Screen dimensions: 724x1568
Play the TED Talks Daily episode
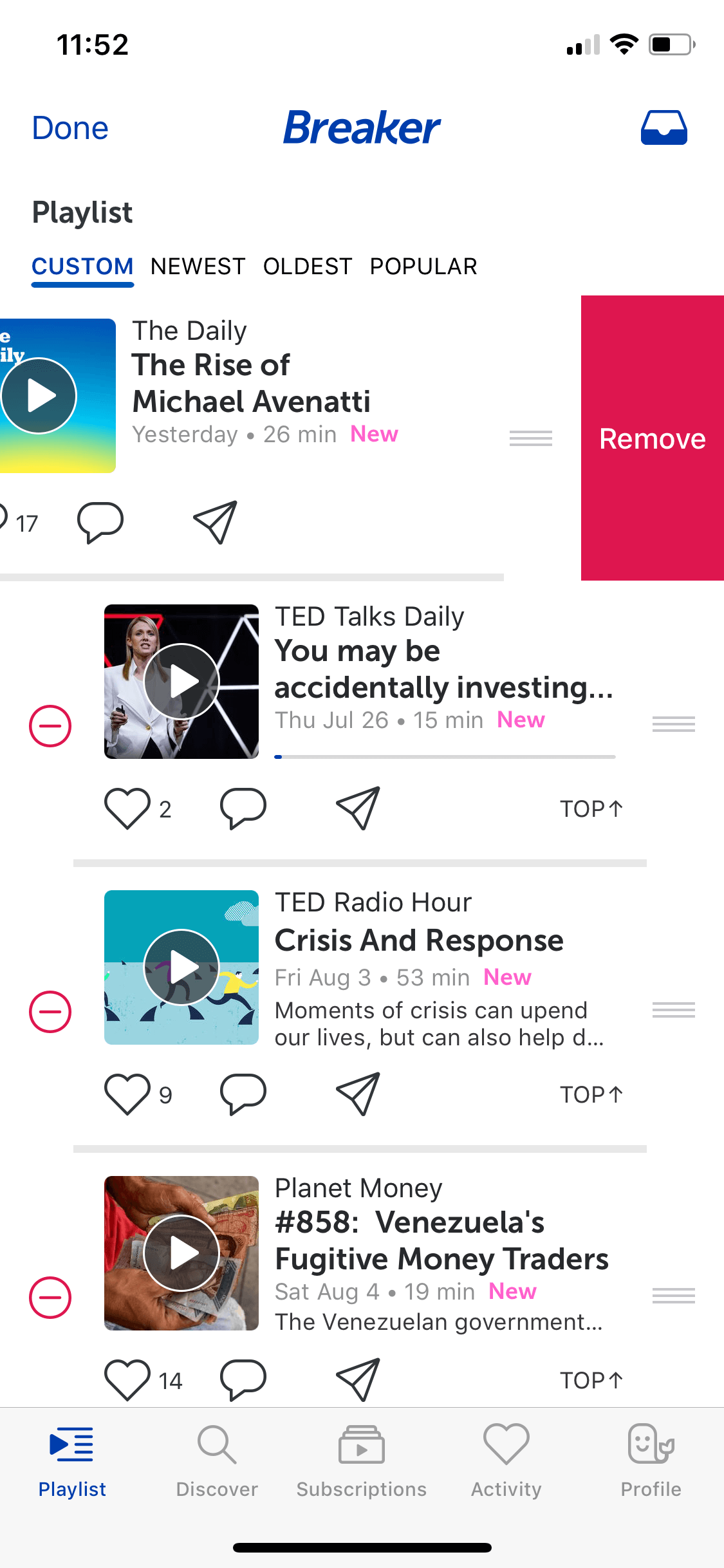tap(181, 682)
